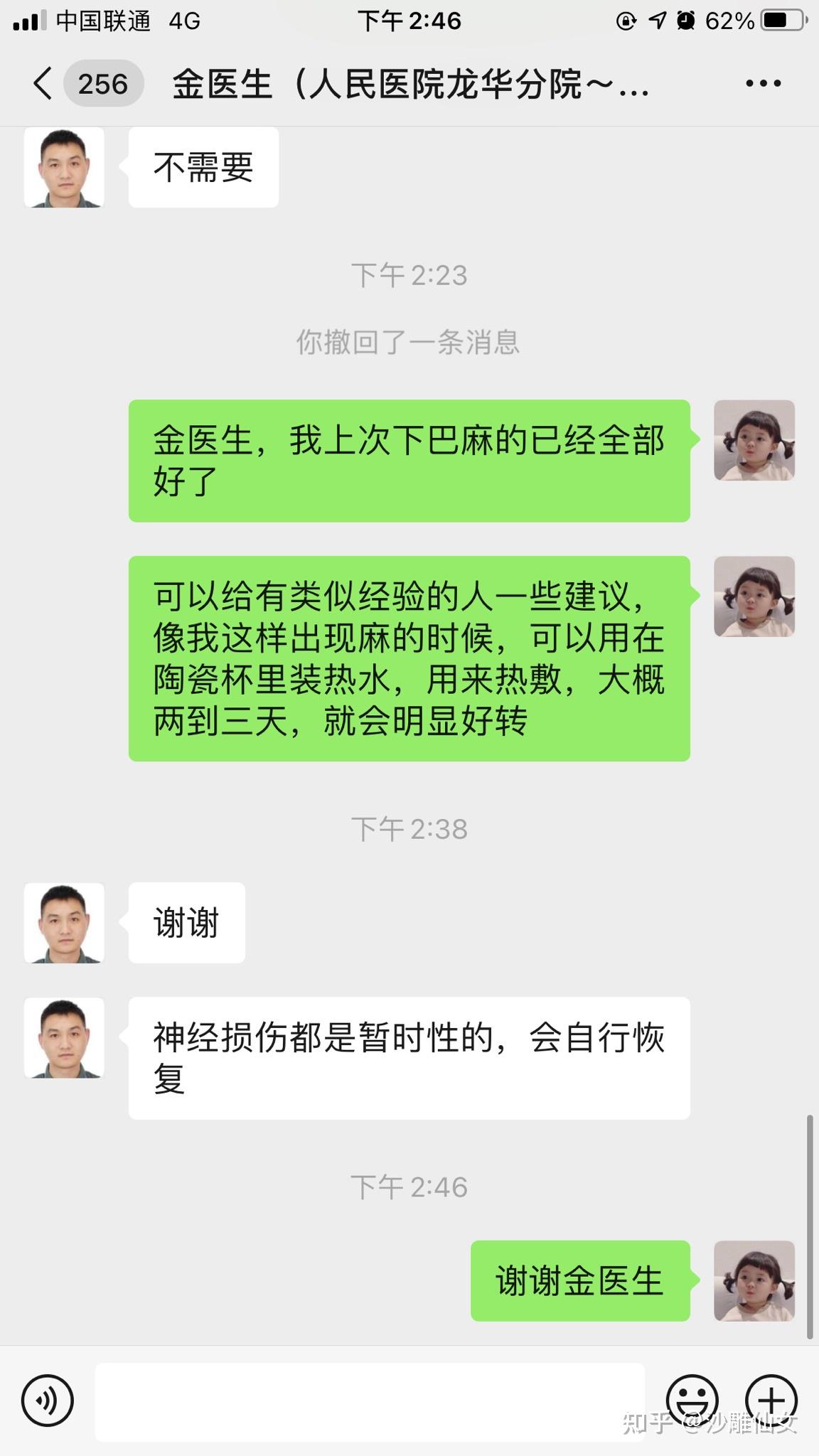Tap your avatar beside 谢谢金医生
Viewport: 819px width, 1456px height.
(x=754, y=1281)
